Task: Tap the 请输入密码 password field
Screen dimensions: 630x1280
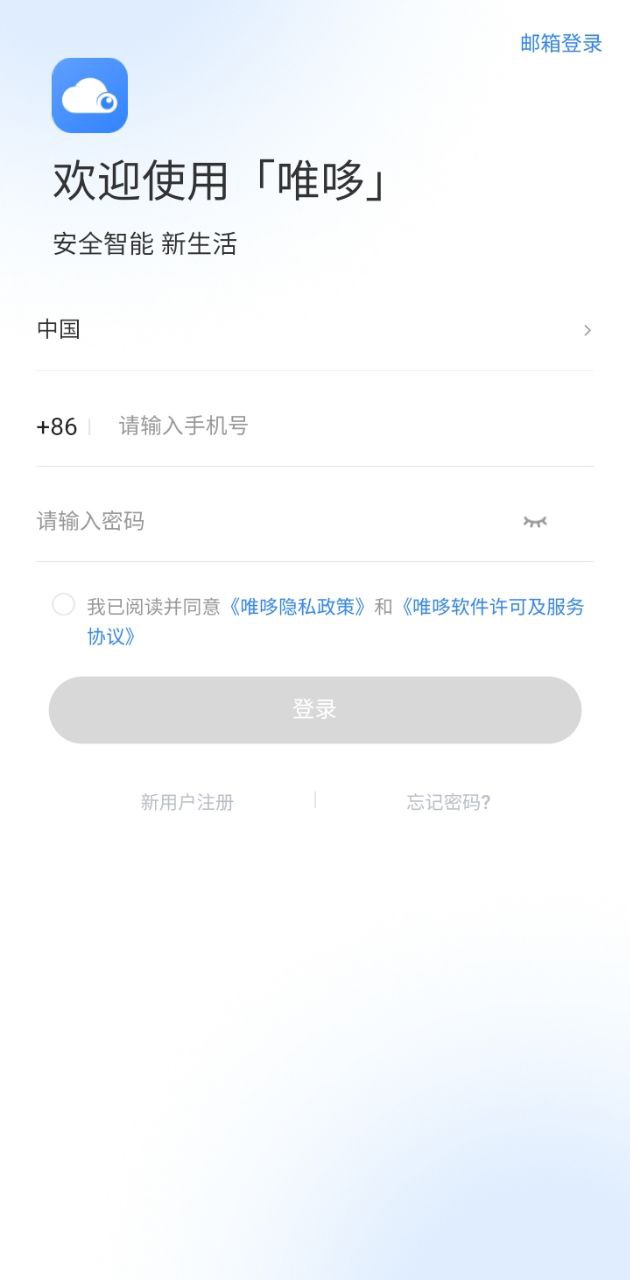Action: (270, 521)
